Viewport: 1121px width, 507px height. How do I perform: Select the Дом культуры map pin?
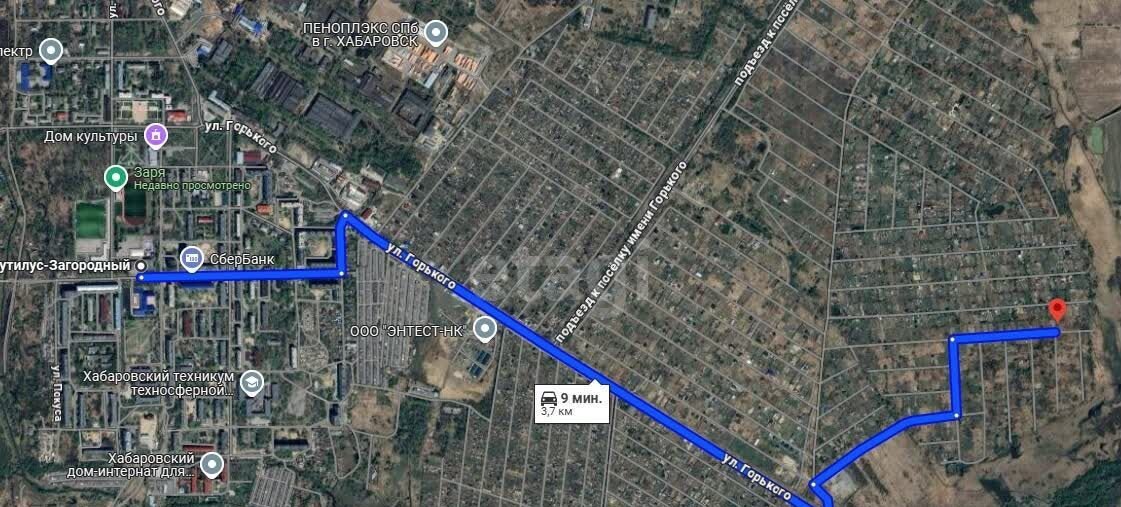155,135
